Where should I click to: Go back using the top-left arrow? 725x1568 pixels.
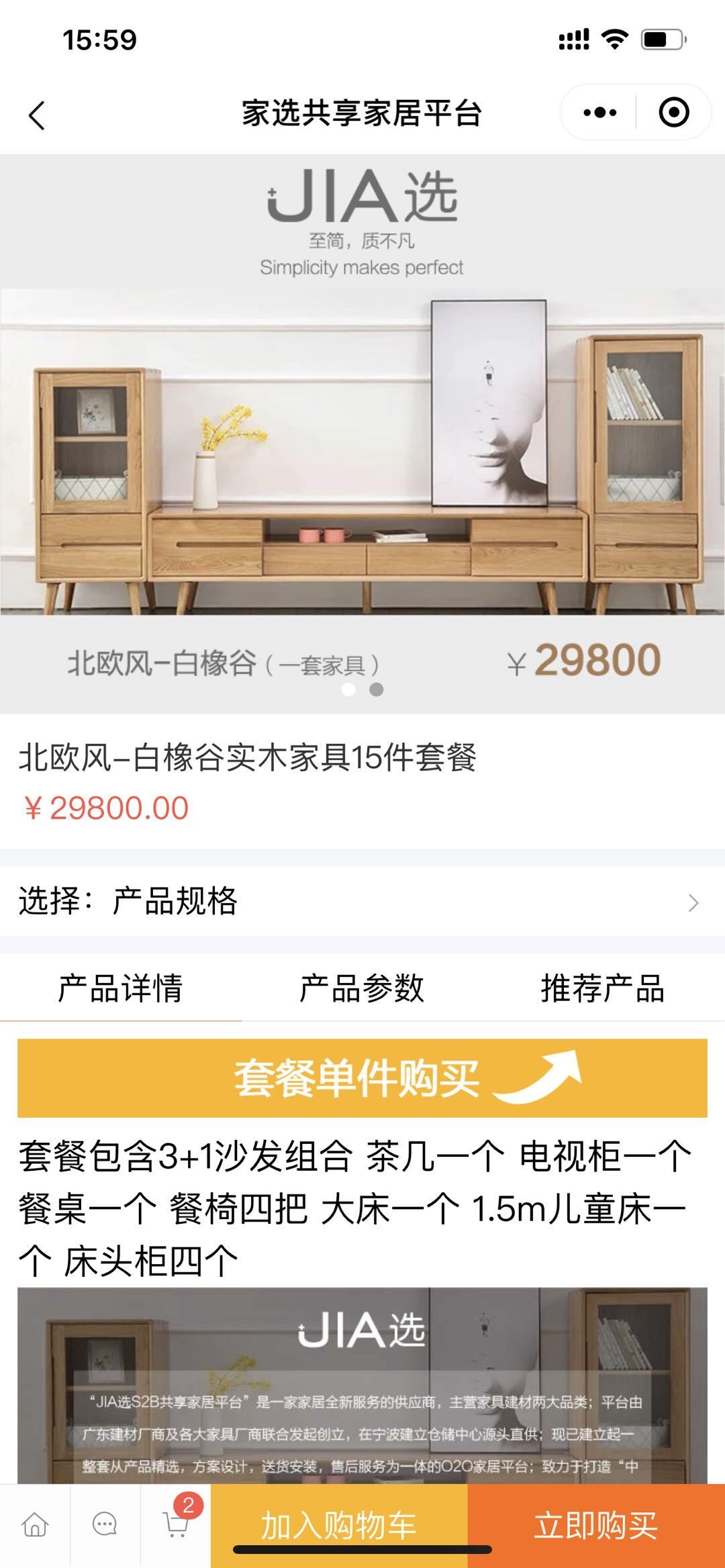coord(37,115)
